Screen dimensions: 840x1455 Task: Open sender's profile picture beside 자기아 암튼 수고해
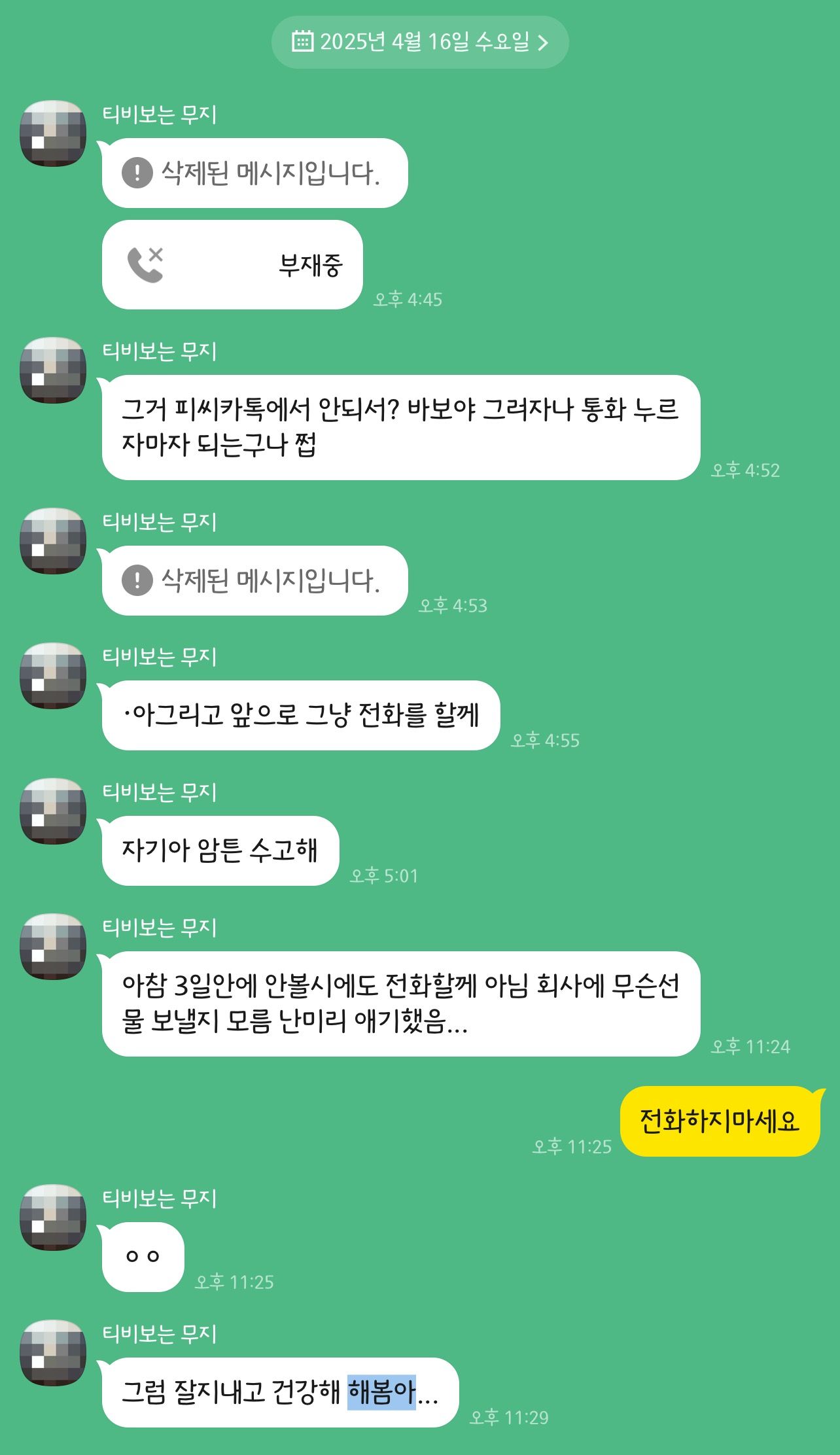click(53, 811)
